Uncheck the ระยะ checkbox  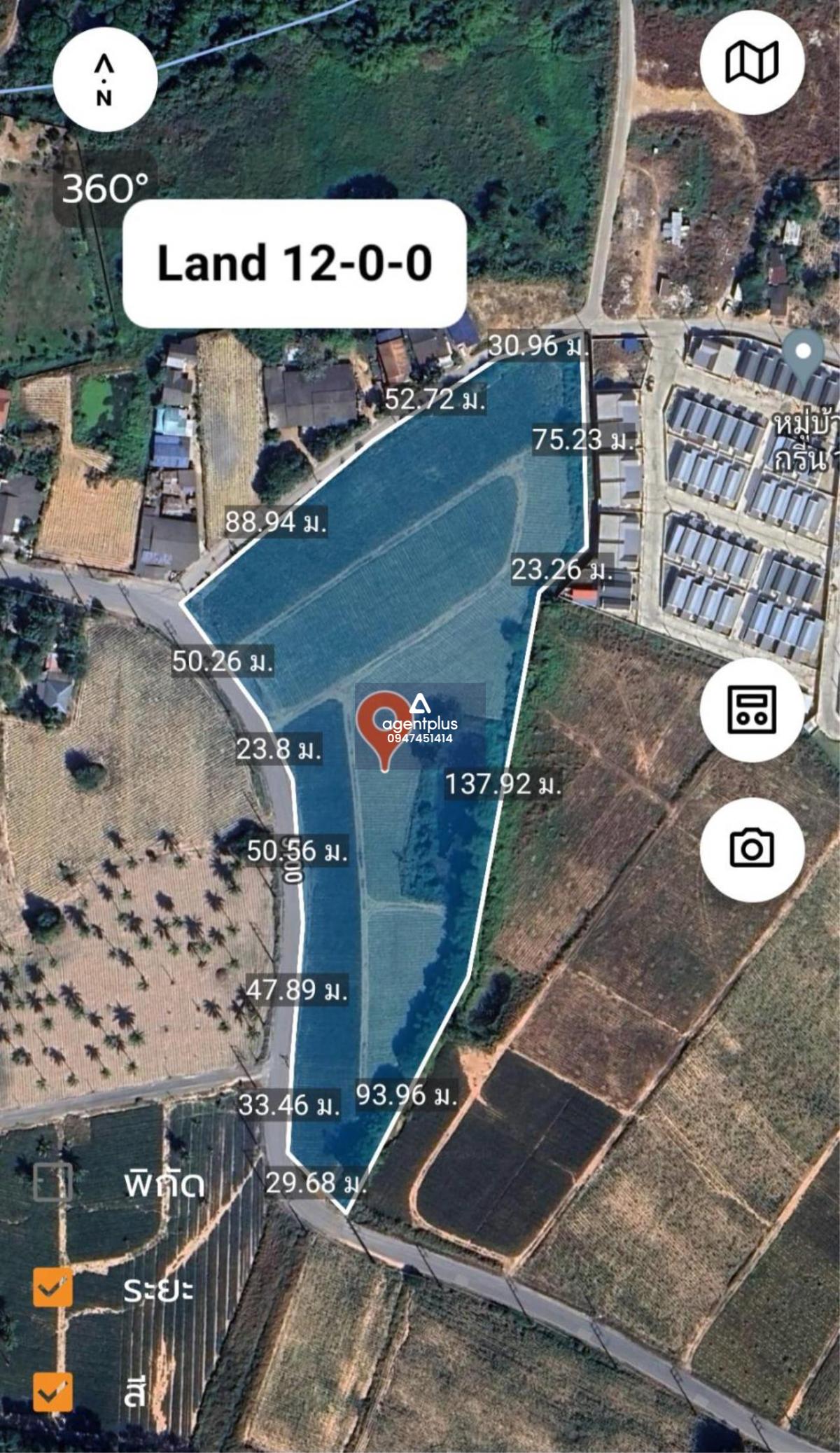coord(53,1287)
